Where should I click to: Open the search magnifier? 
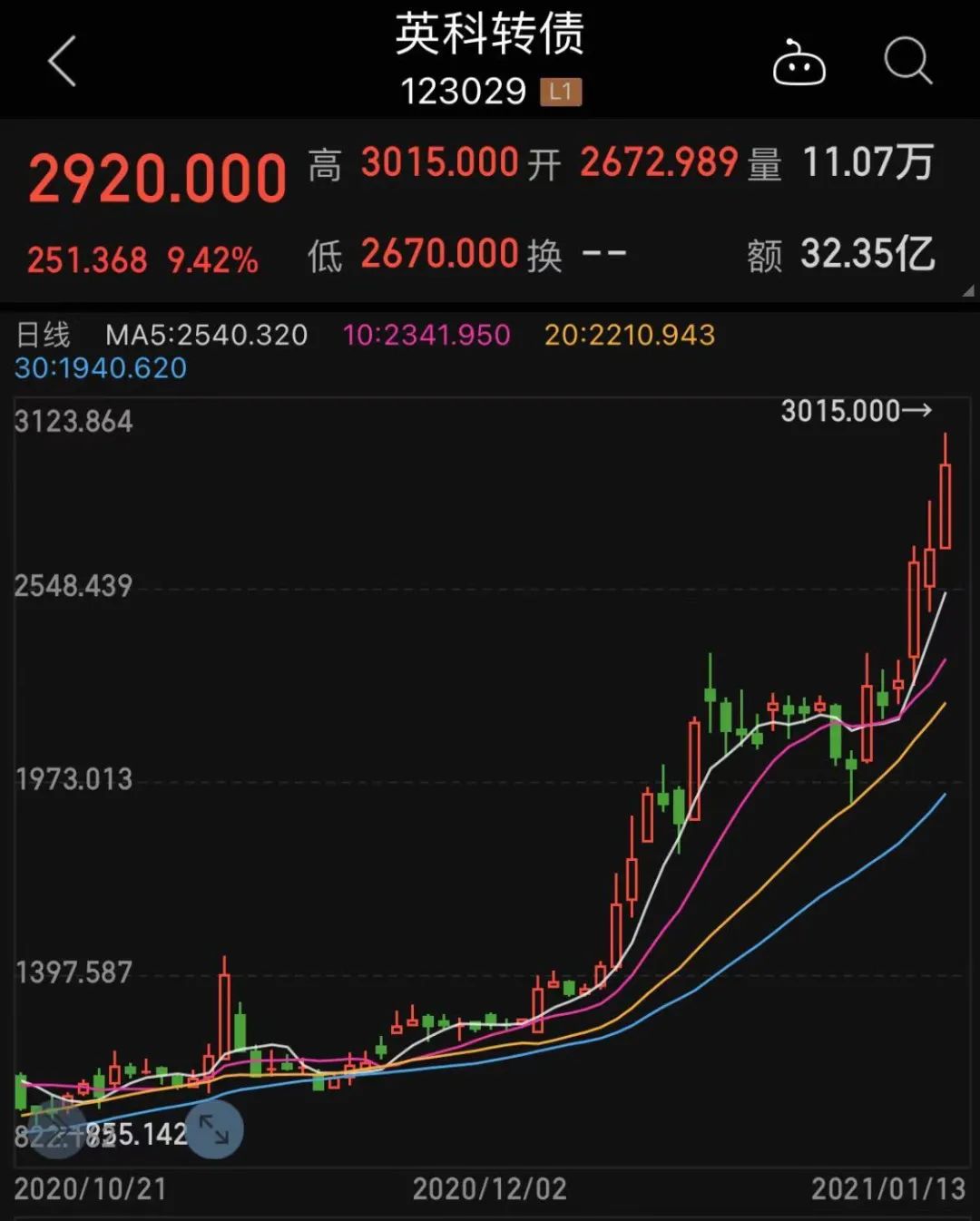pos(907,62)
